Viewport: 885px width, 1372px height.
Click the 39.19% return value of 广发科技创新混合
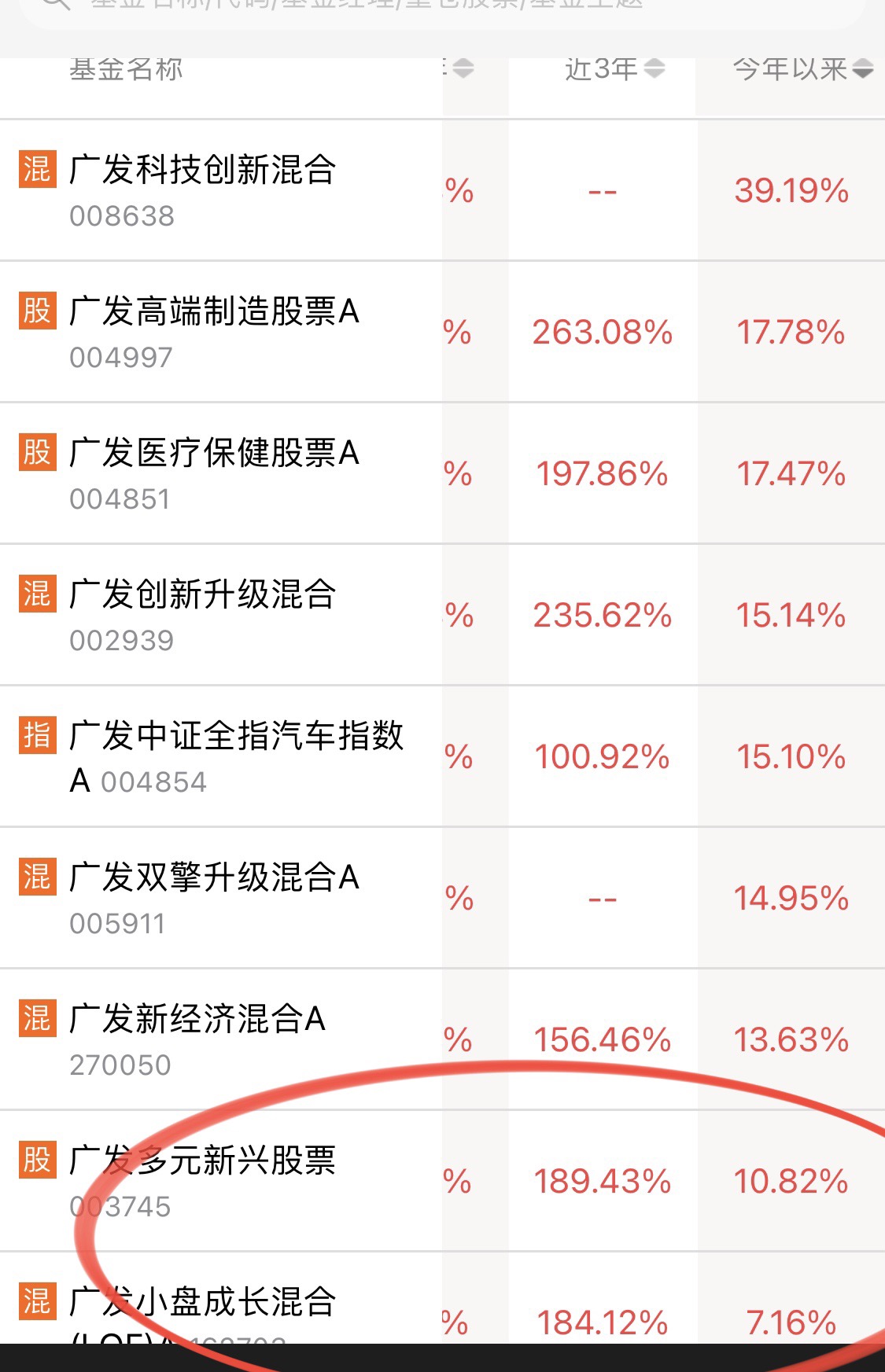[x=791, y=189]
